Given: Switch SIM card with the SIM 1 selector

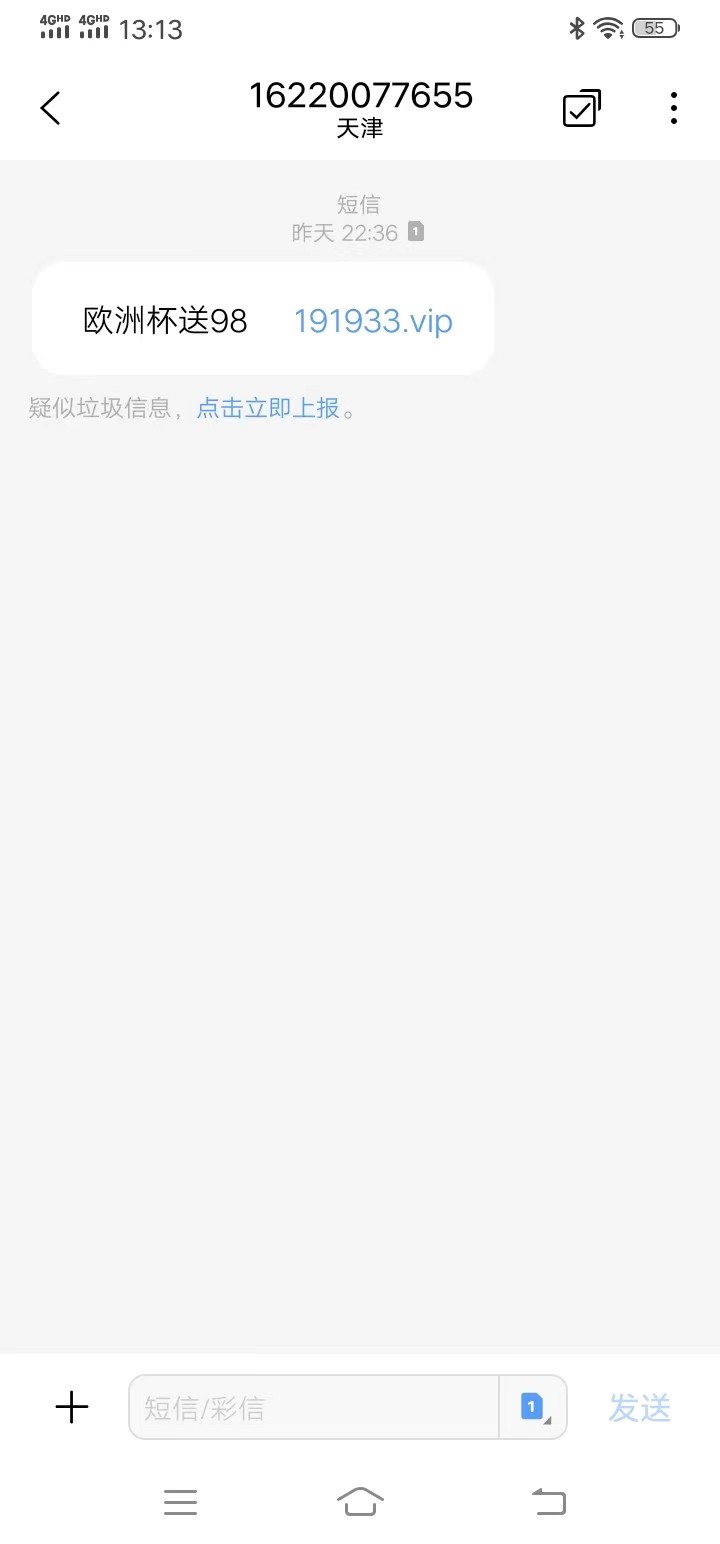Looking at the screenshot, I should tap(532, 1408).
